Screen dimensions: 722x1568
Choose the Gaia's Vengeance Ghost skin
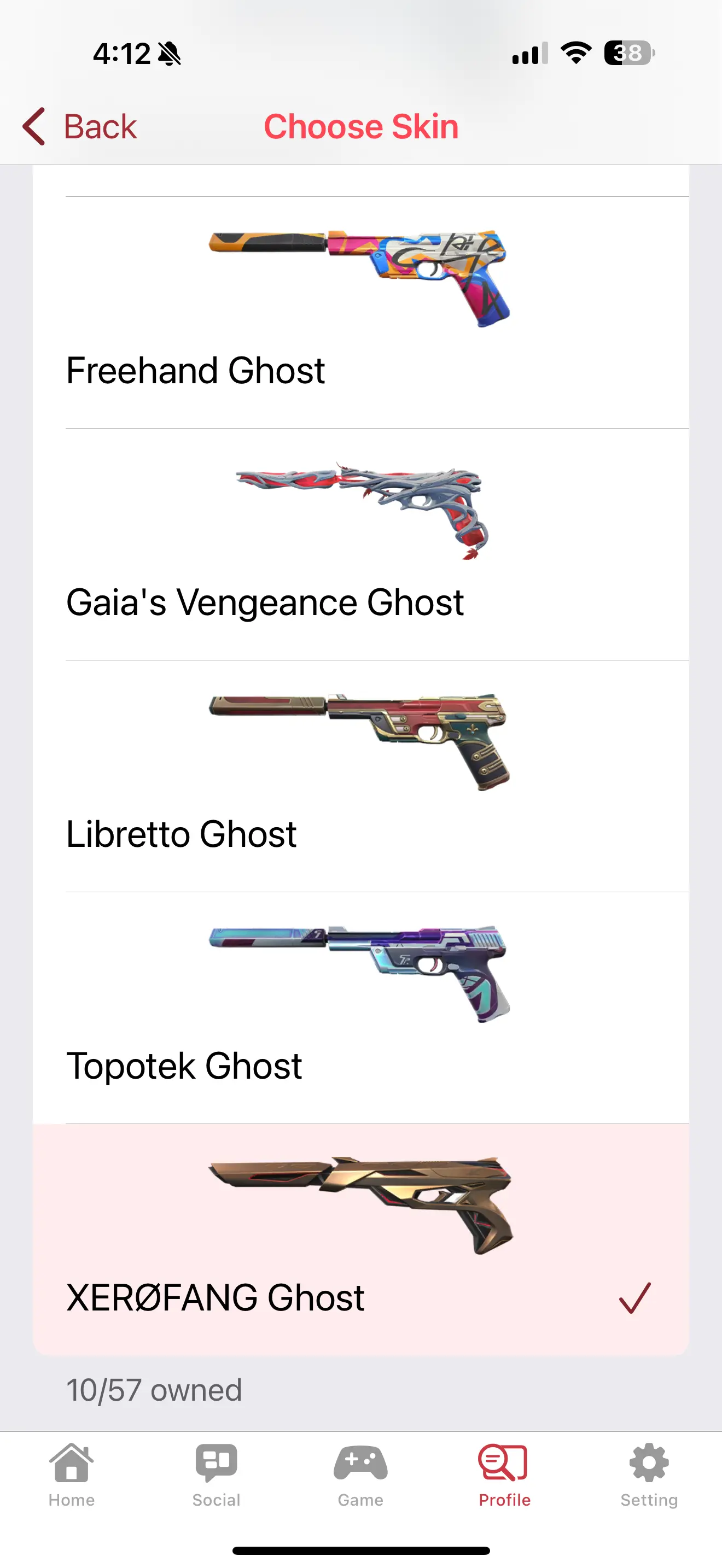[x=360, y=544]
